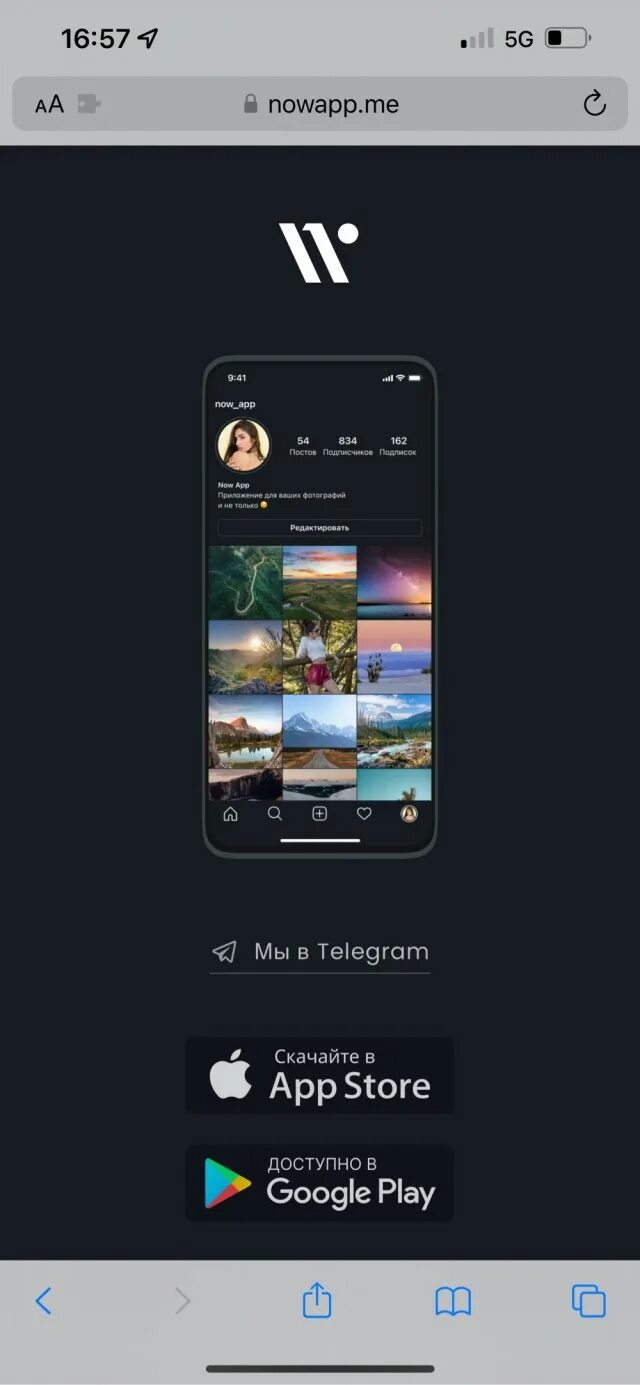Open Safari bookmarks
640x1385 pixels.
tap(453, 1301)
